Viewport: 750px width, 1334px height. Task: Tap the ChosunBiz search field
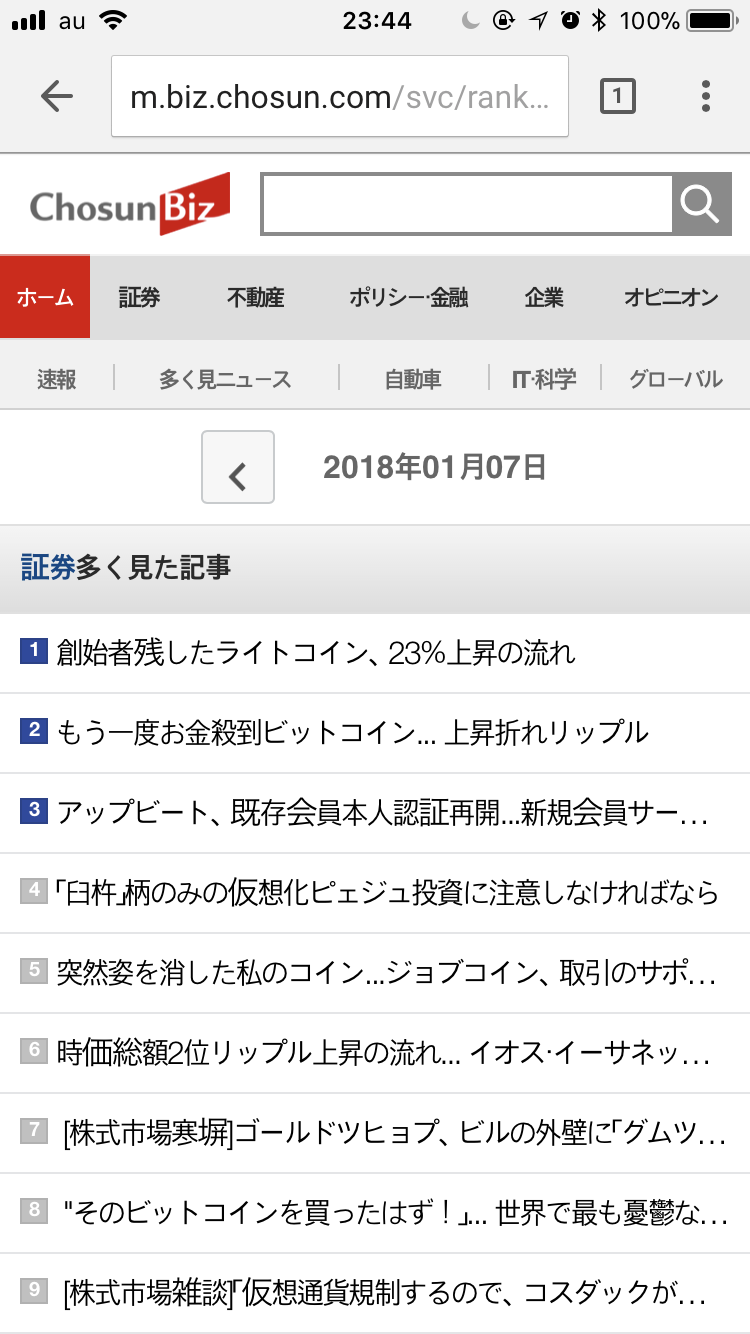click(467, 205)
